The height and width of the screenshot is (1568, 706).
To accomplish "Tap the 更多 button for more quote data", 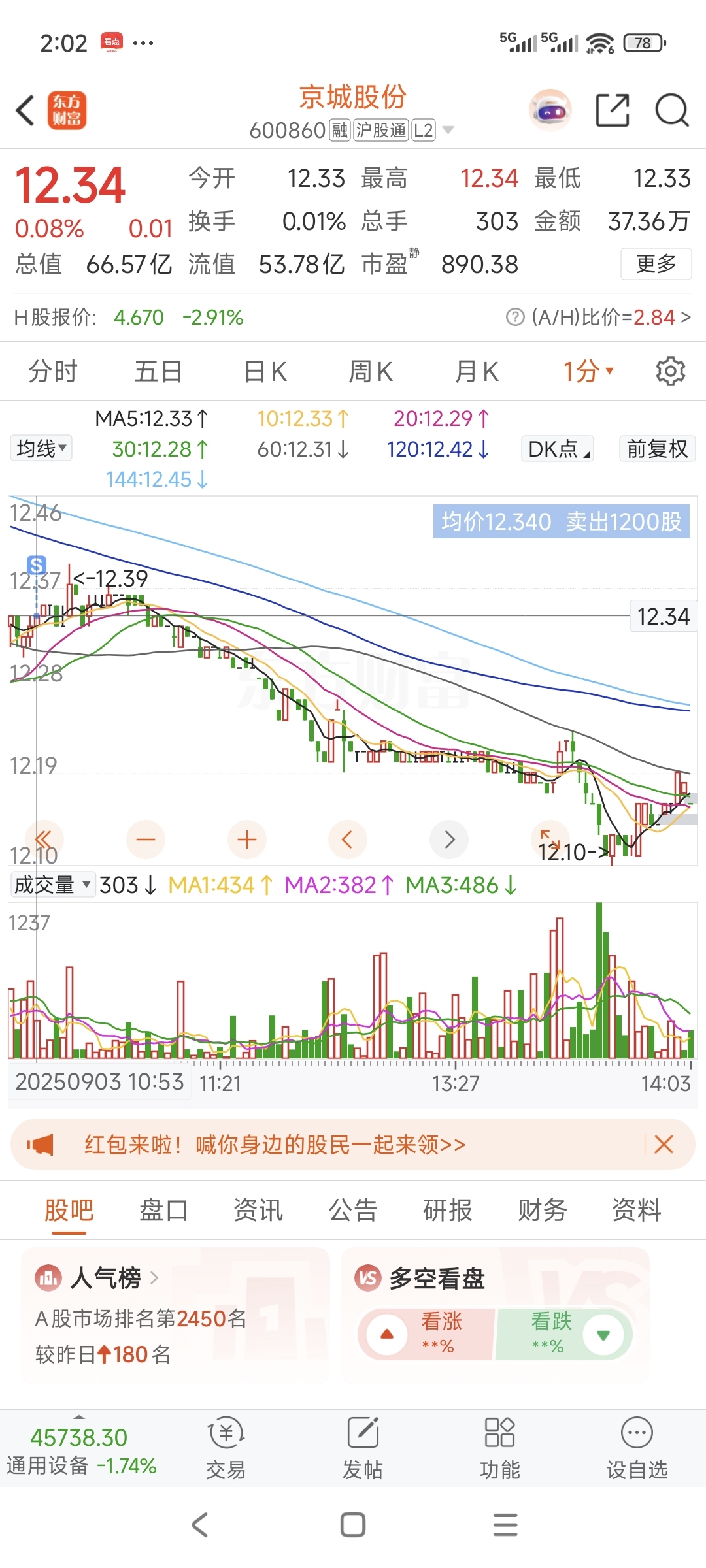I will (656, 264).
